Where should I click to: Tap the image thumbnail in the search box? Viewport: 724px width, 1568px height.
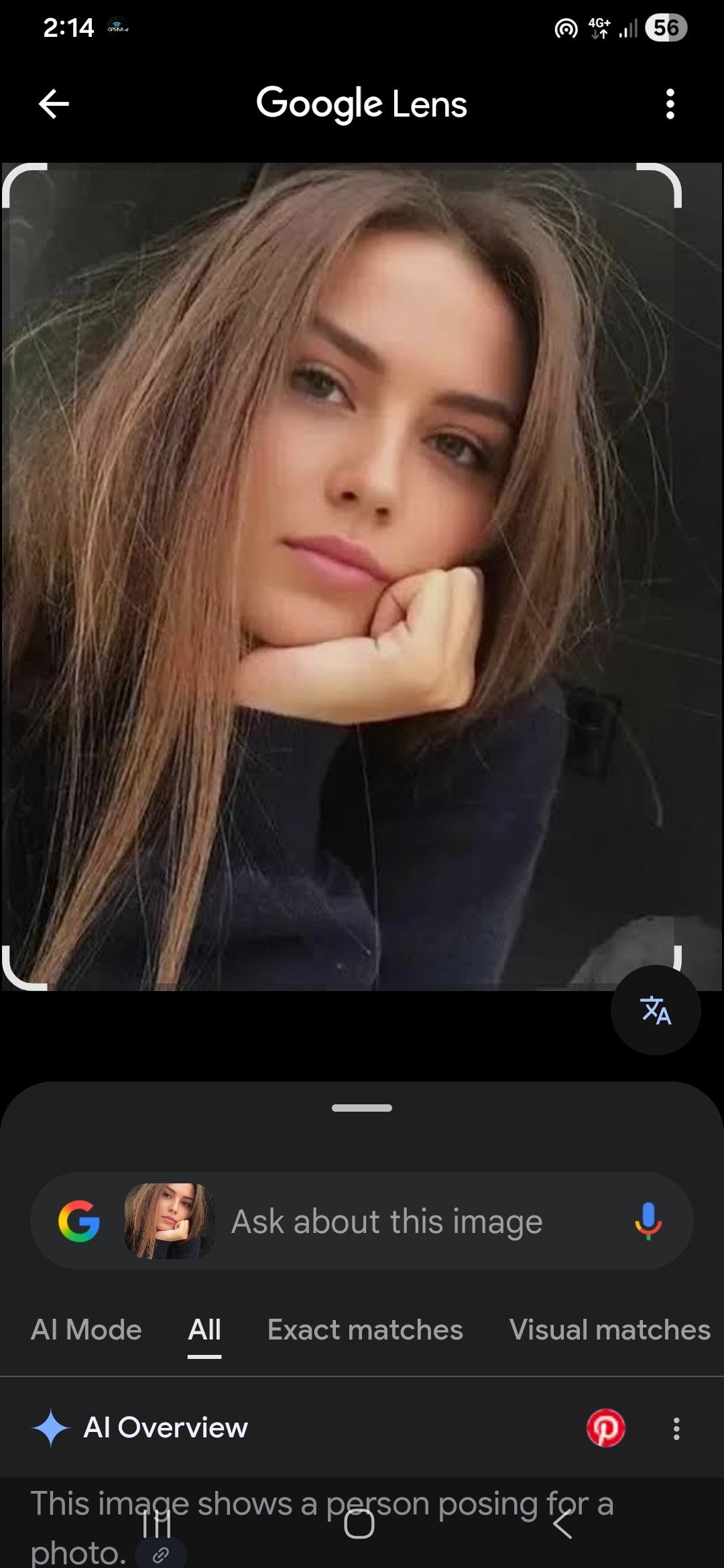[169, 1221]
